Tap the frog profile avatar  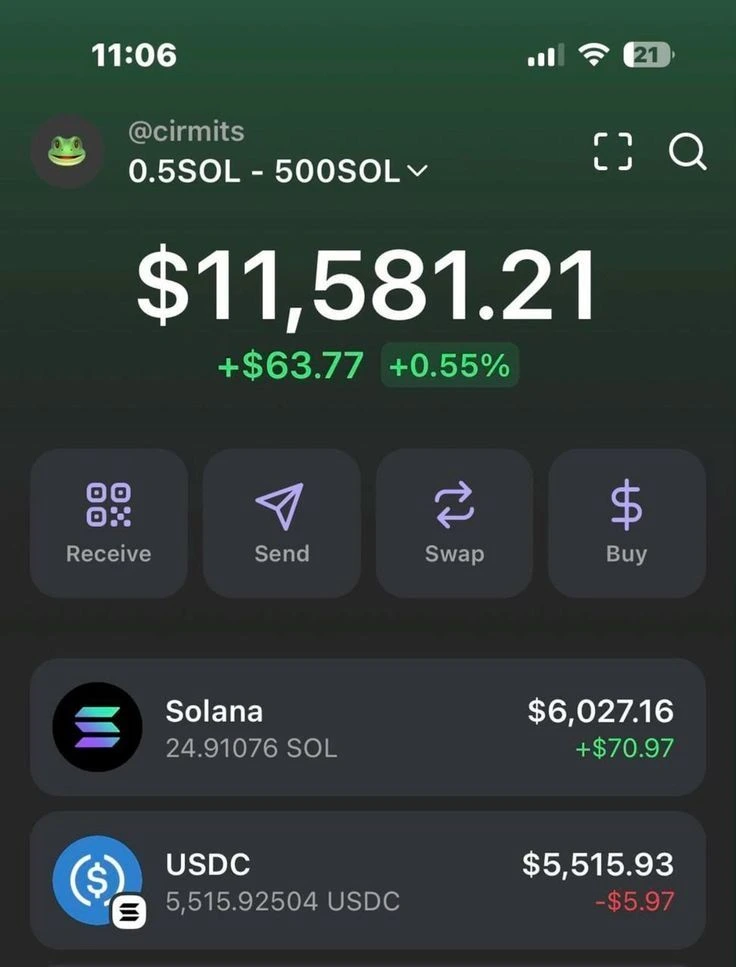[67, 151]
